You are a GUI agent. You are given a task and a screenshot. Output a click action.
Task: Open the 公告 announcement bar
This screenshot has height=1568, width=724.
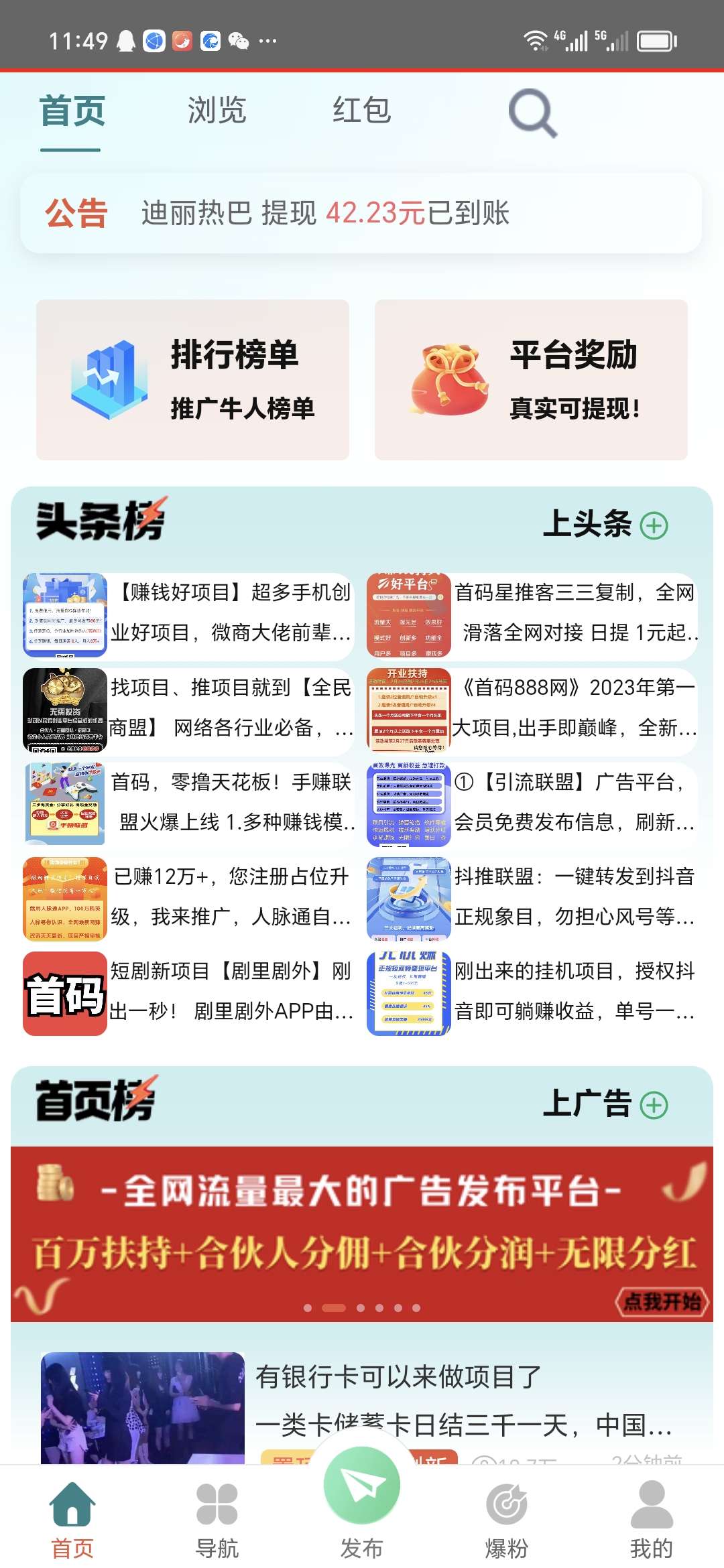click(361, 213)
